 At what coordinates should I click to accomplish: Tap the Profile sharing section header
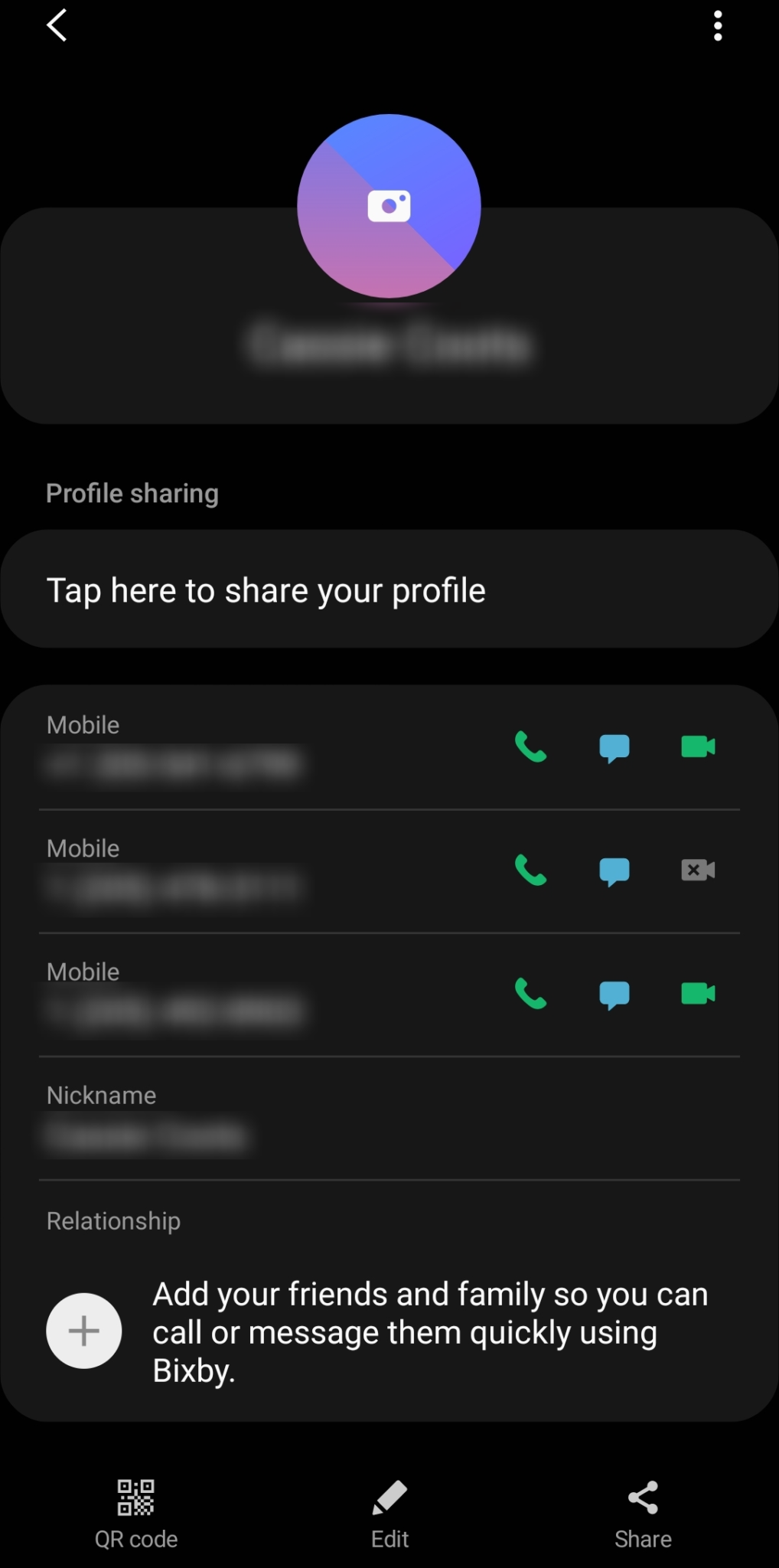click(132, 493)
